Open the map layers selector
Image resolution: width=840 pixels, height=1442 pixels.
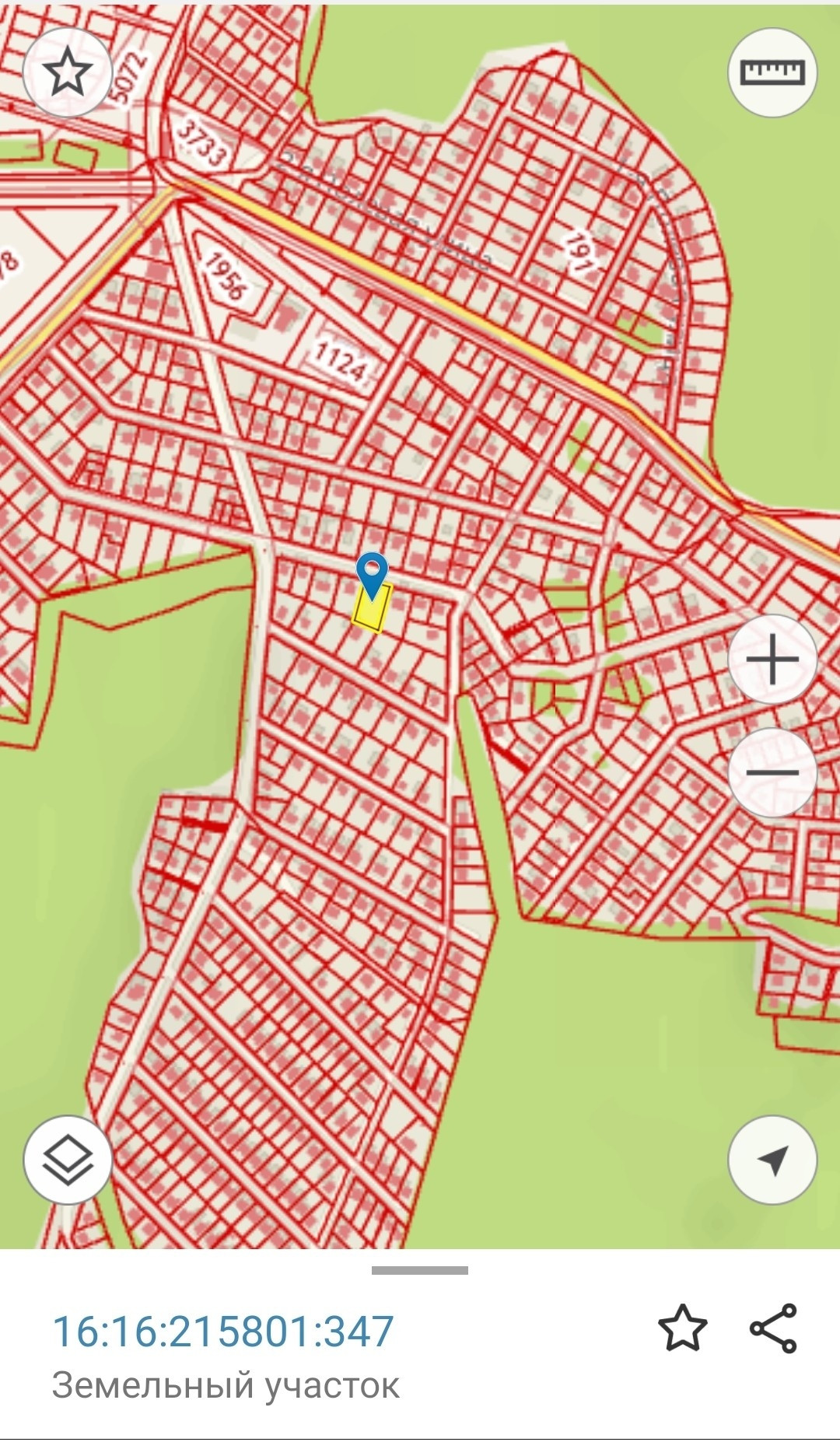(x=68, y=1160)
